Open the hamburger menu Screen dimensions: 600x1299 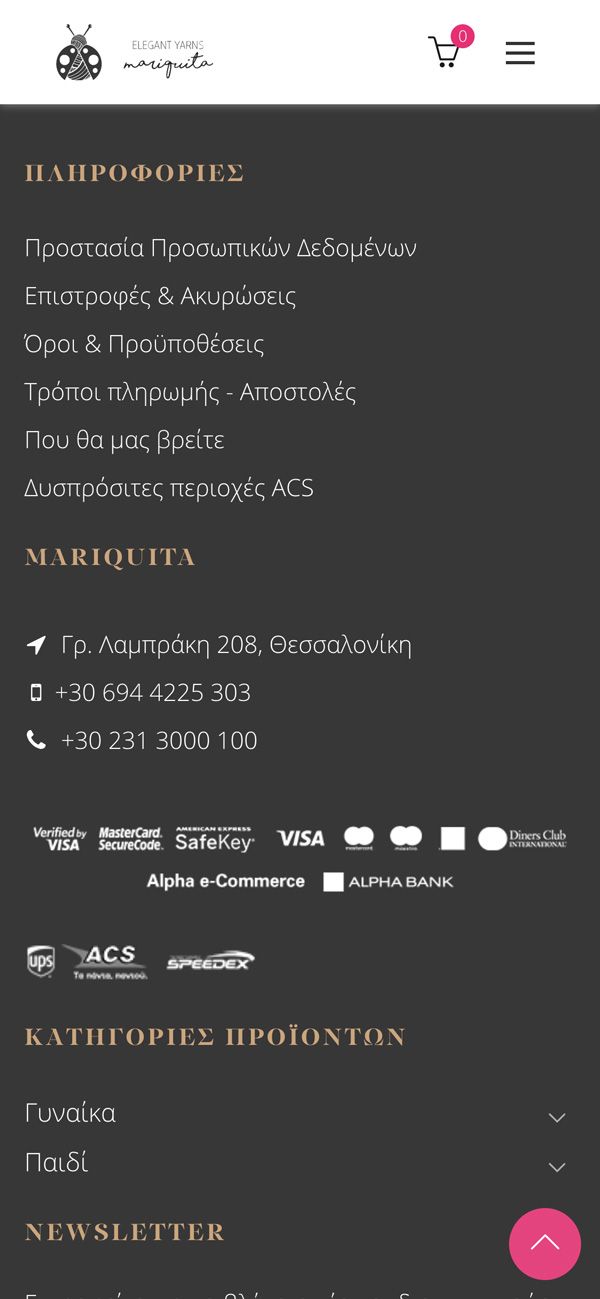pyautogui.click(x=520, y=53)
